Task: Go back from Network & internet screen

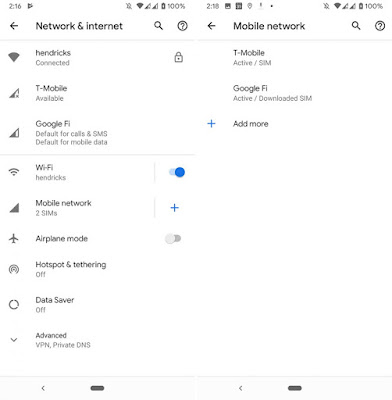Action: click(14, 26)
